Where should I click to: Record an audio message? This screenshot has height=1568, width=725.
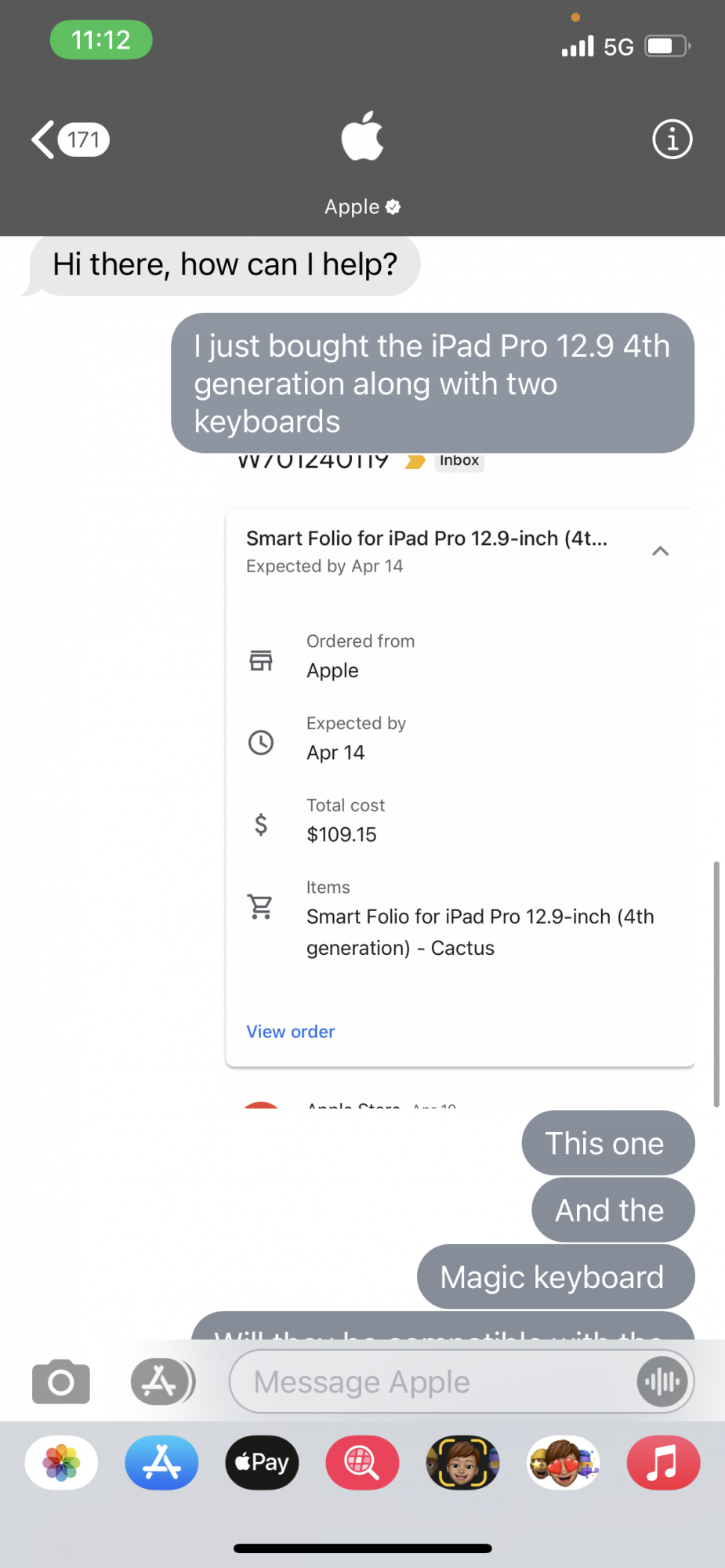click(x=663, y=1382)
